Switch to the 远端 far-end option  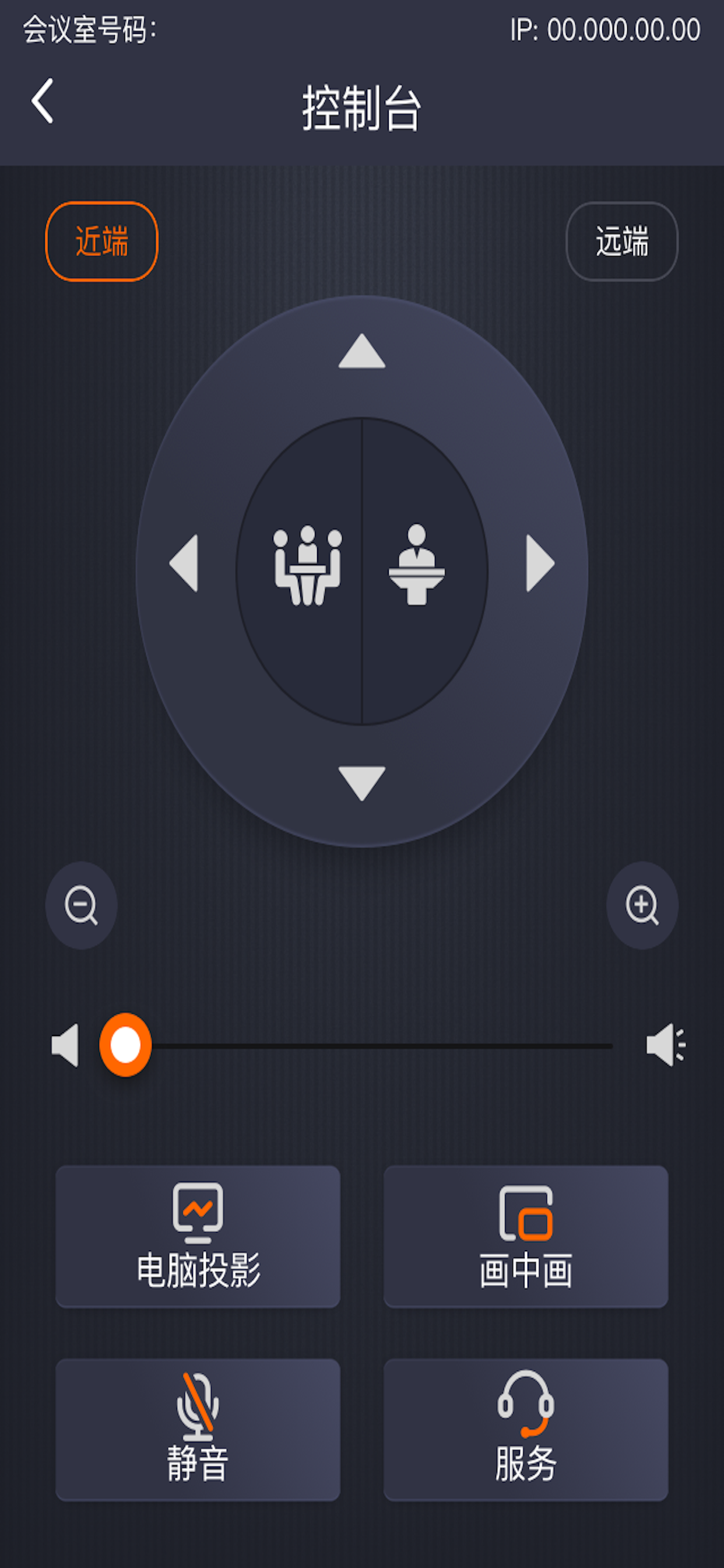click(x=622, y=241)
